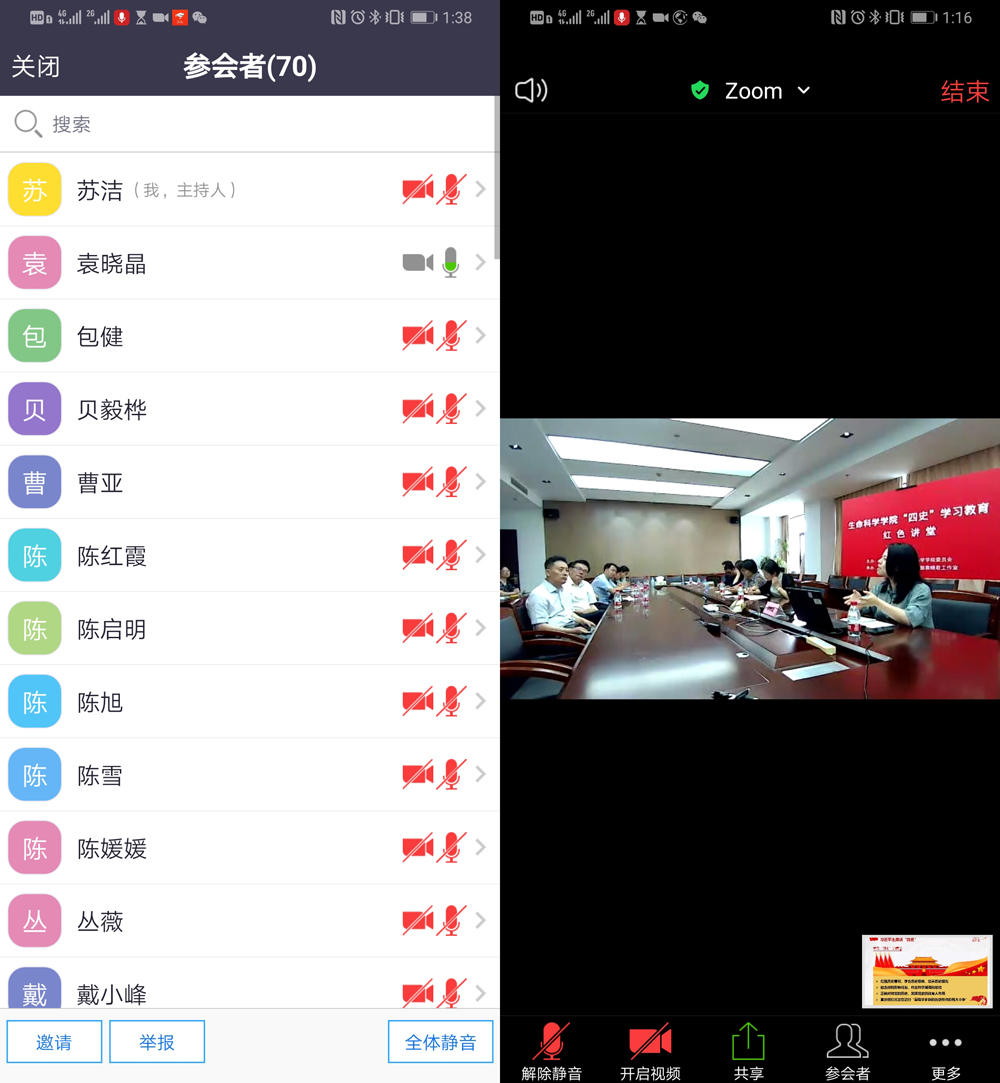The width and height of the screenshot is (1000, 1083).
Task: Select participant 丛薇
Action: (250, 921)
